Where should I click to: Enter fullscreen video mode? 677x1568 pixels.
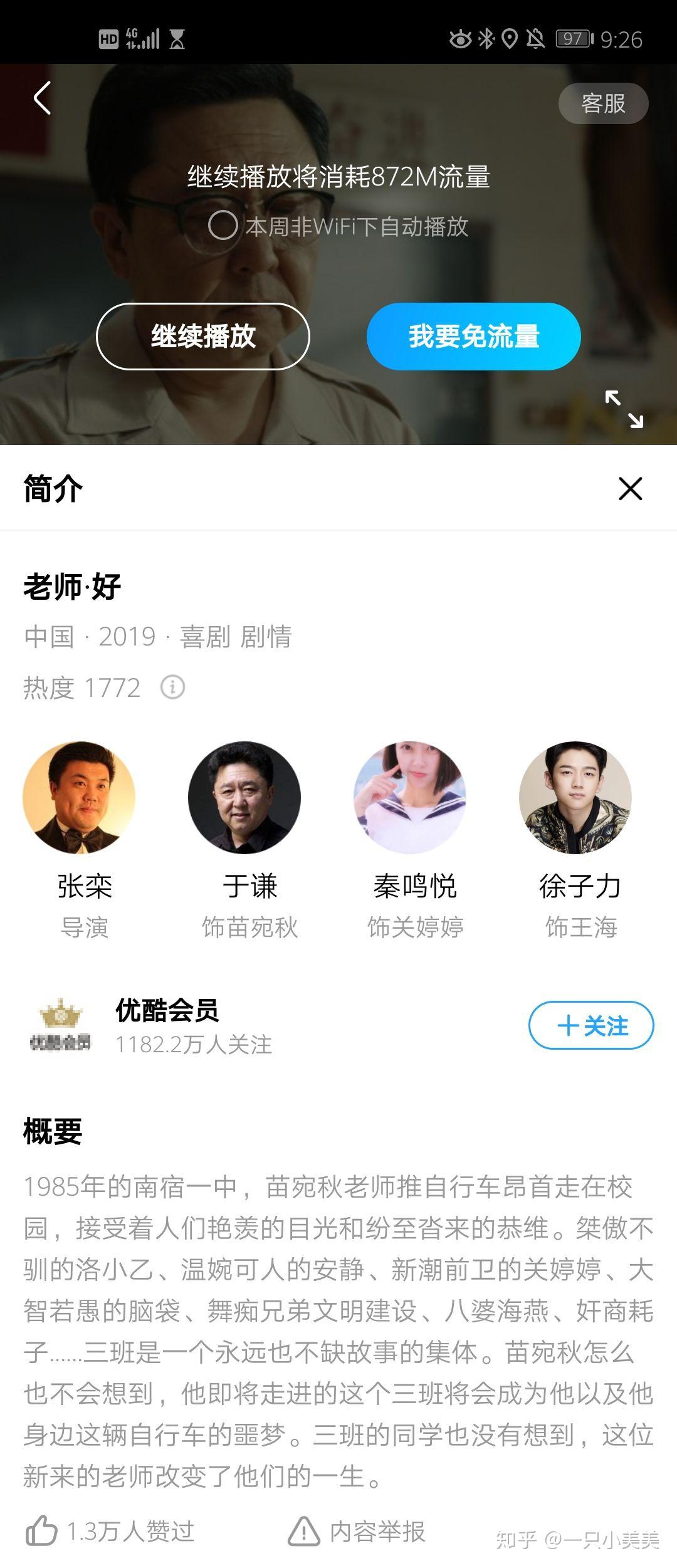[x=624, y=409]
